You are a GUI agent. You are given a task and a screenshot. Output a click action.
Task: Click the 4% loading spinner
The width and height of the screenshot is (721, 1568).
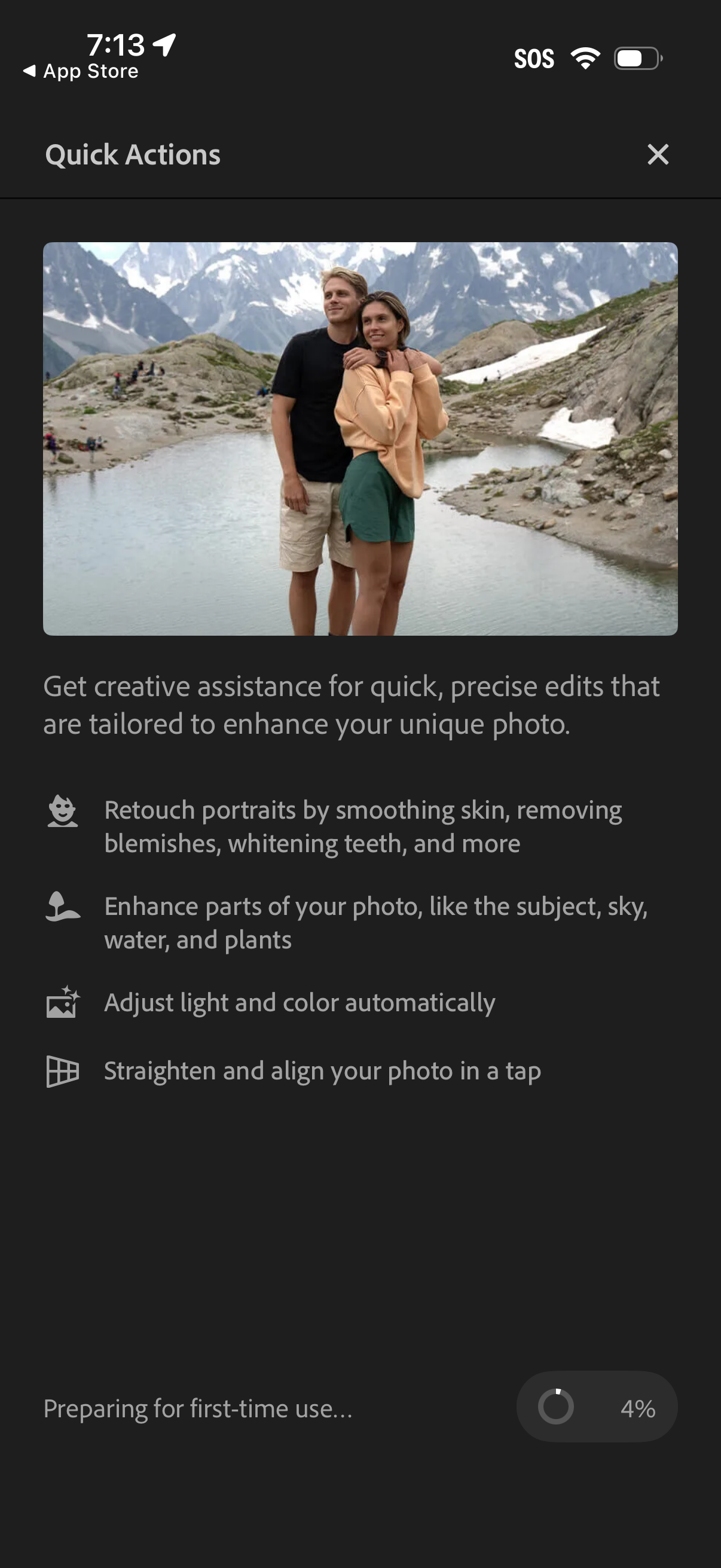click(557, 1407)
